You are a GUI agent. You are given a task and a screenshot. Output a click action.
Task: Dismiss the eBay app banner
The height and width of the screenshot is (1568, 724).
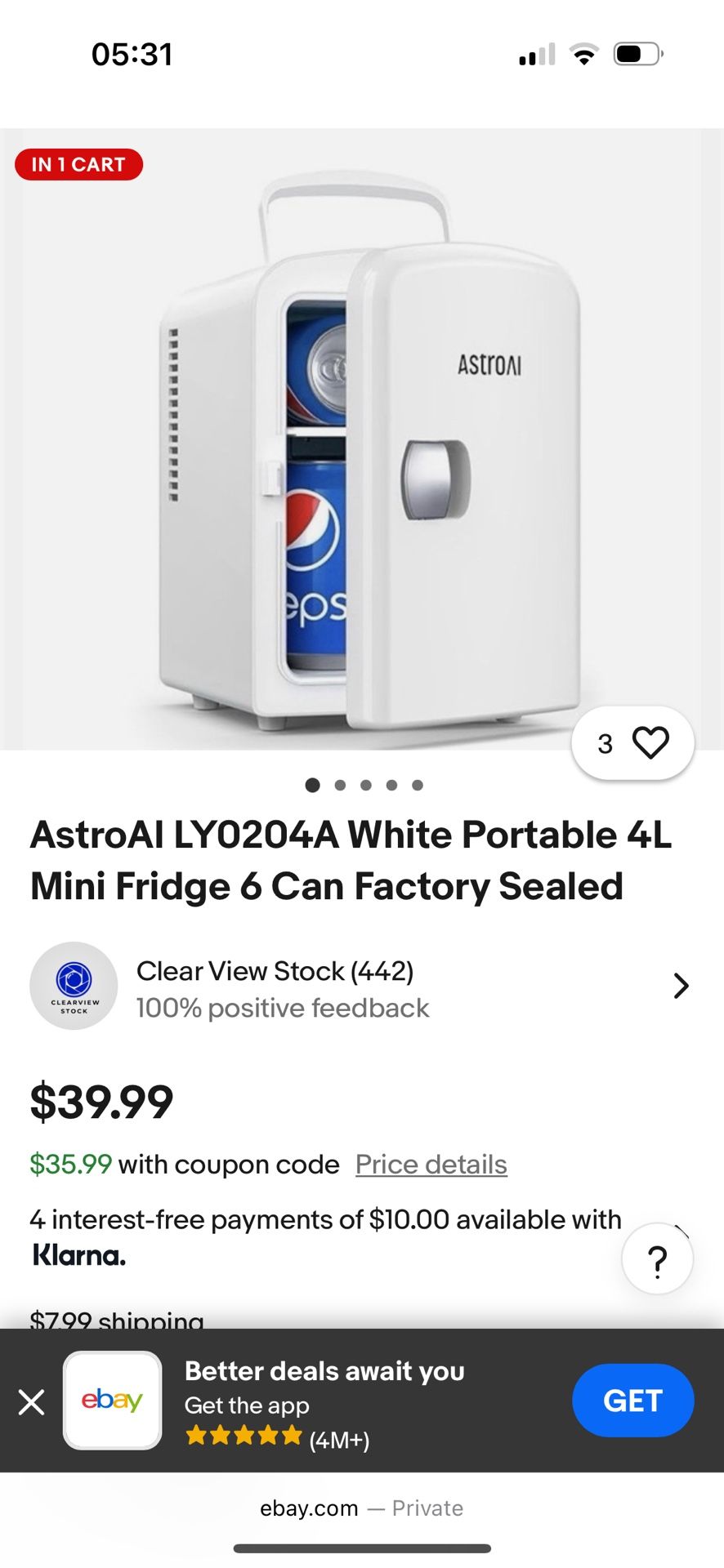32,1402
